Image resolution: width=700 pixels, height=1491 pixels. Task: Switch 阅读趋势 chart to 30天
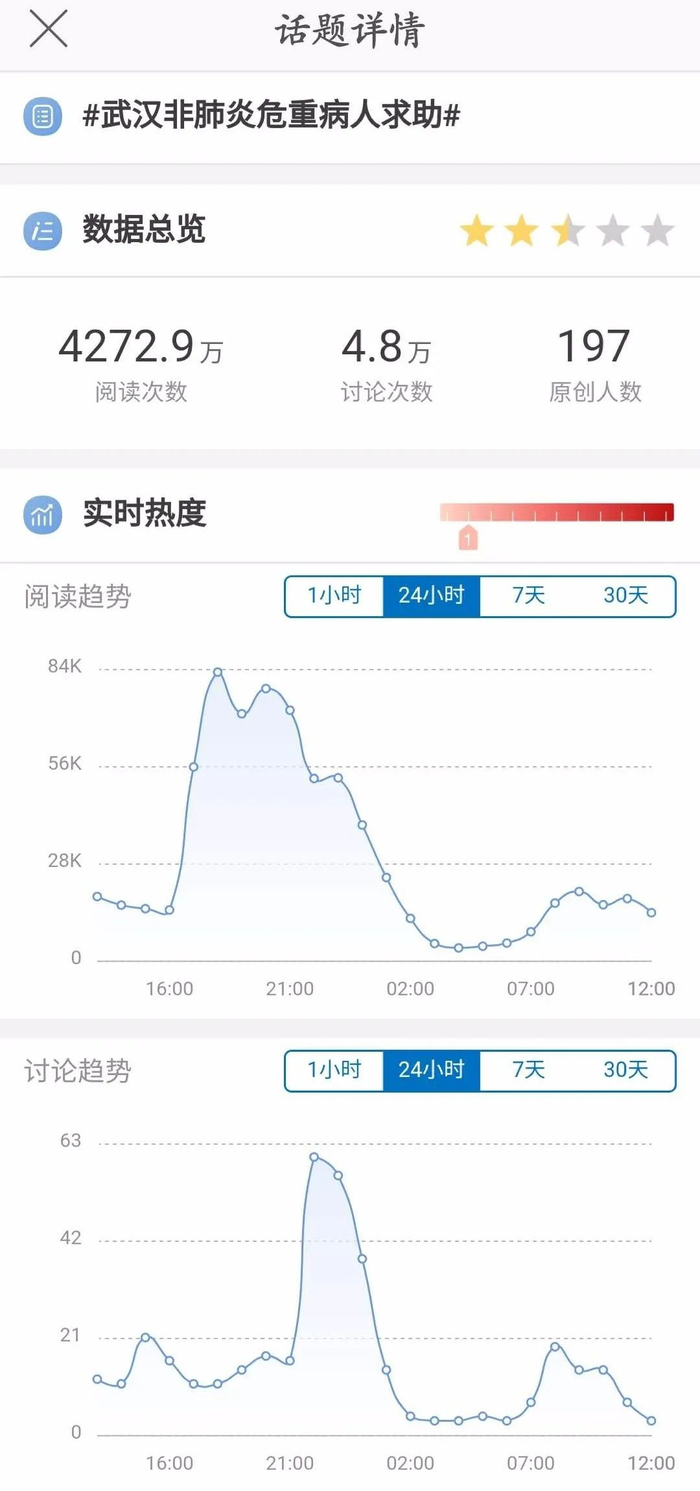tap(626, 597)
